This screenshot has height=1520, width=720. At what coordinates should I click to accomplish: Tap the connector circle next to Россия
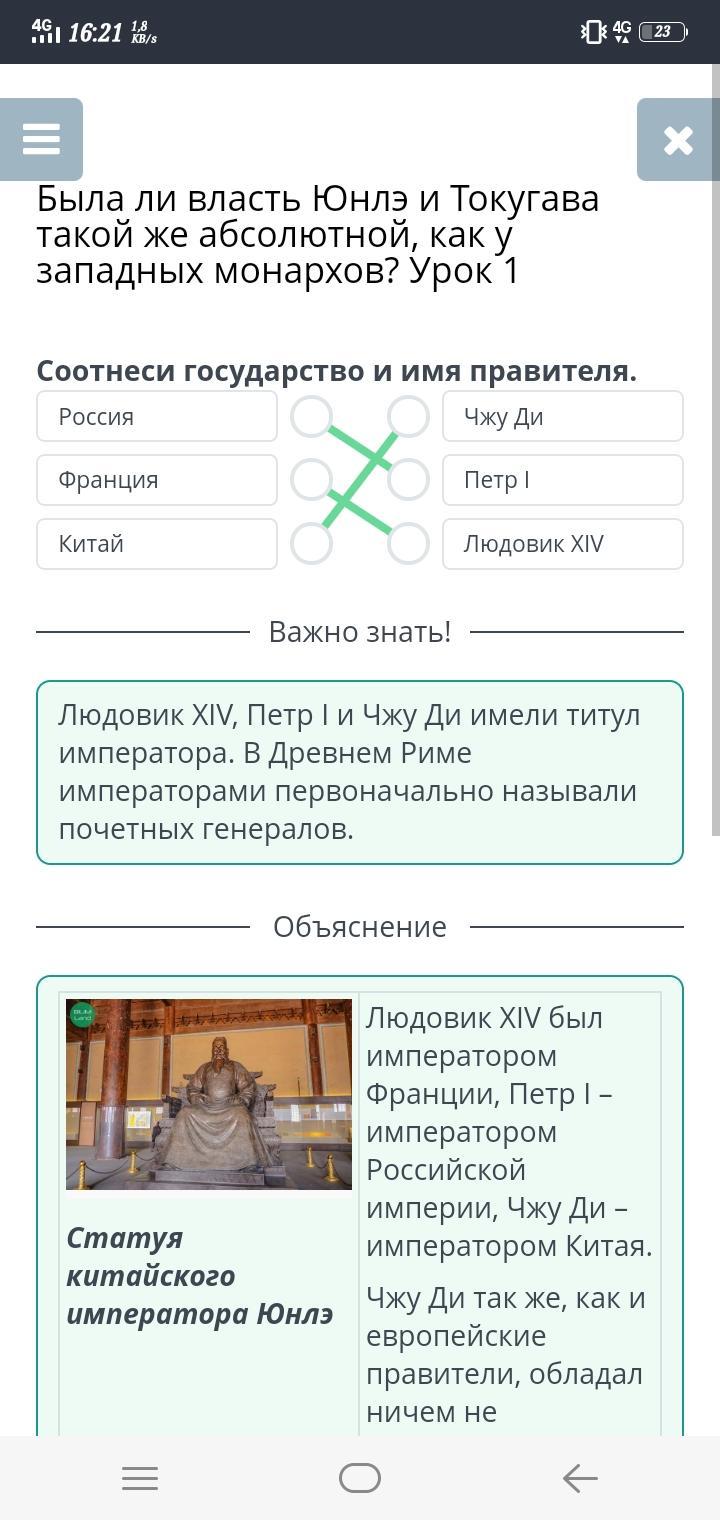(x=312, y=416)
